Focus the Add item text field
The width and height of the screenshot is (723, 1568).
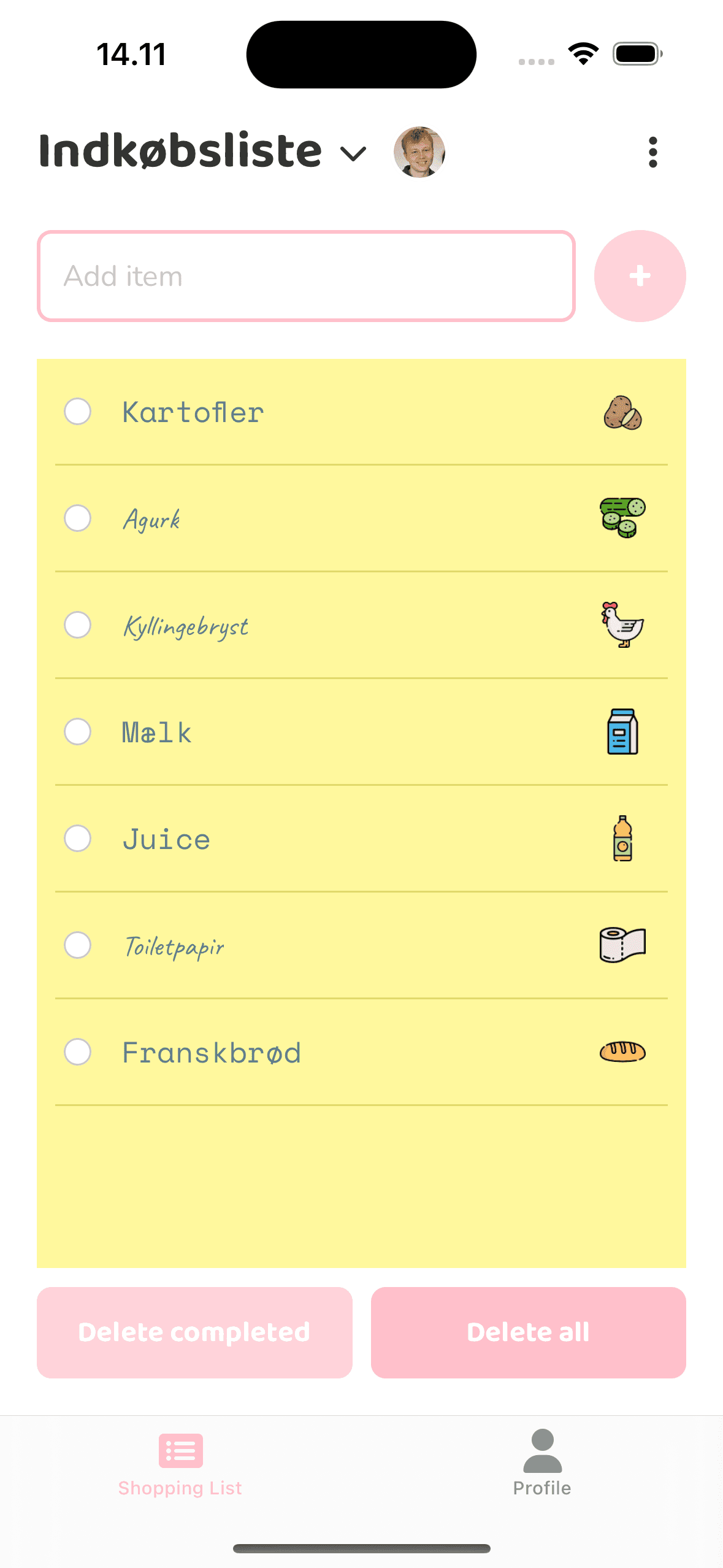click(306, 276)
